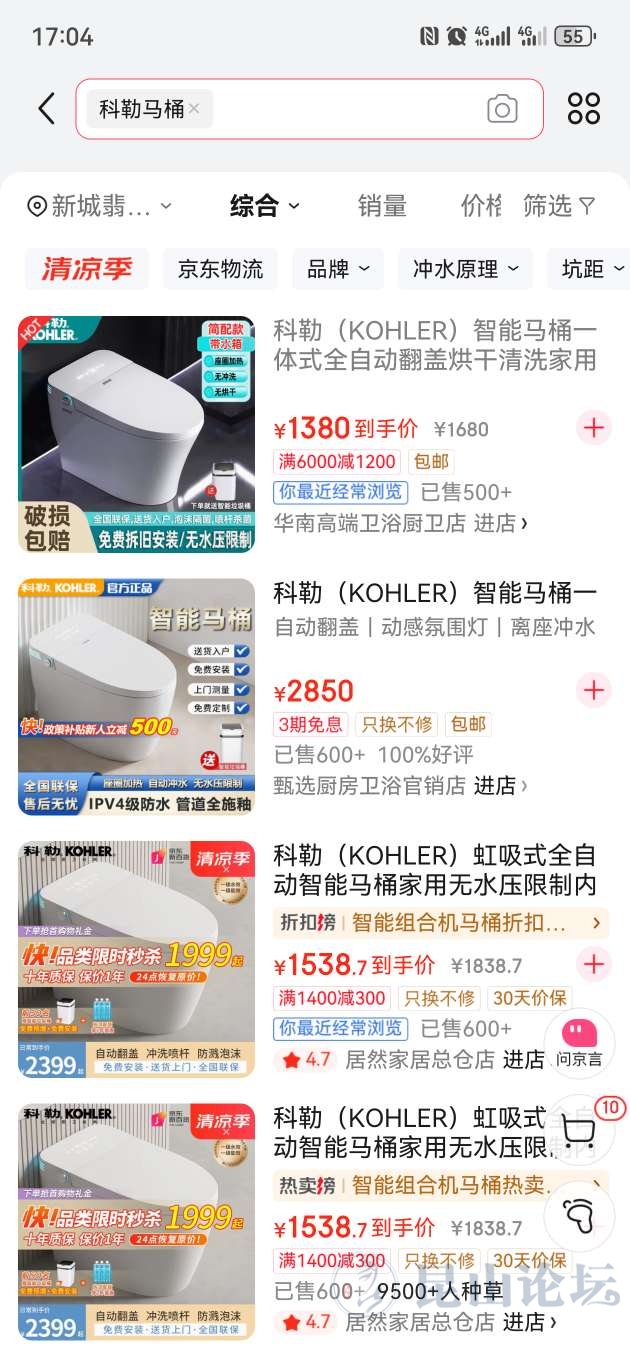Add the ¥2850 Kohler toilet to cart

594,690
